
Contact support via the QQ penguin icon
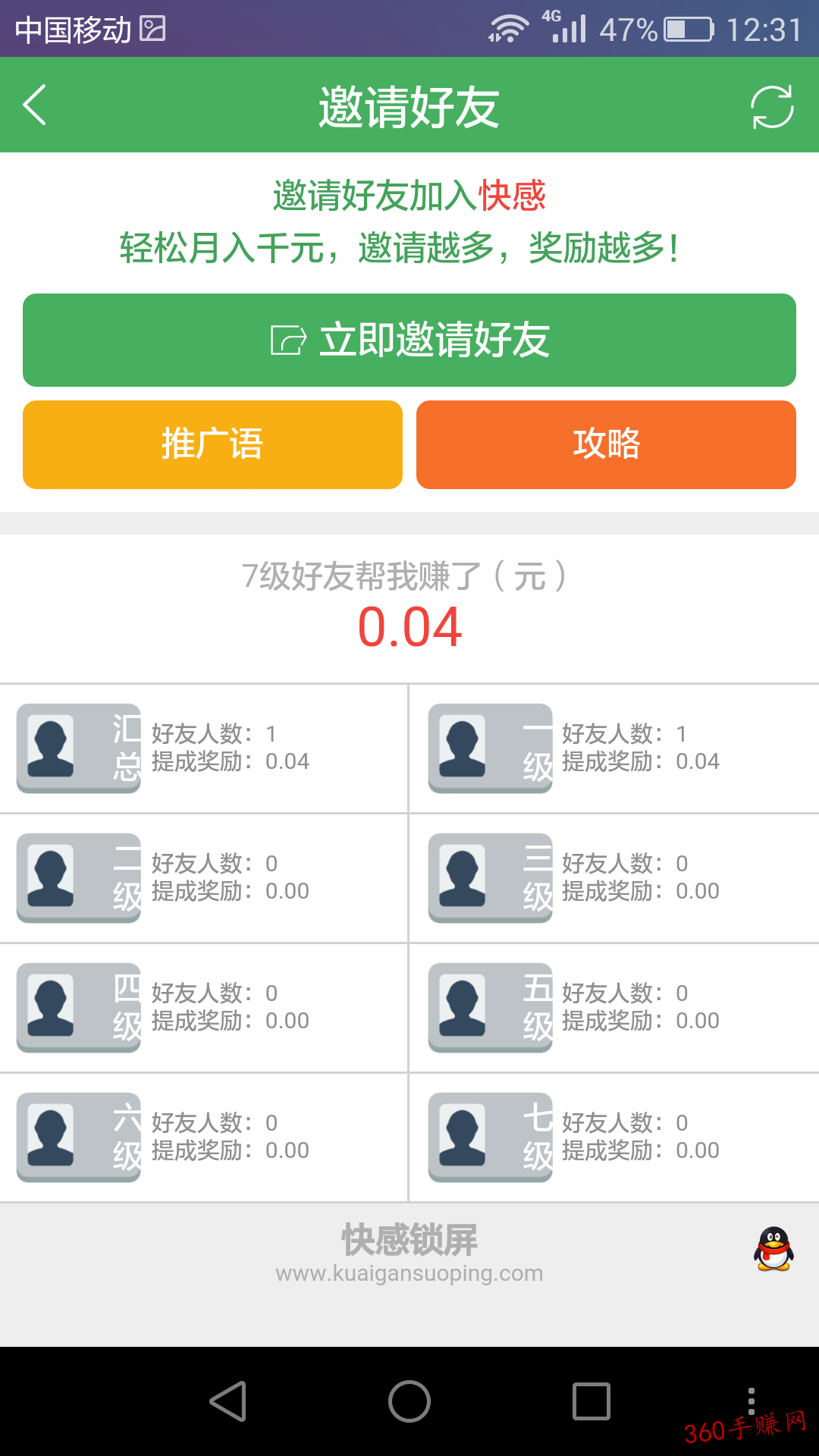(x=773, y=1249)
